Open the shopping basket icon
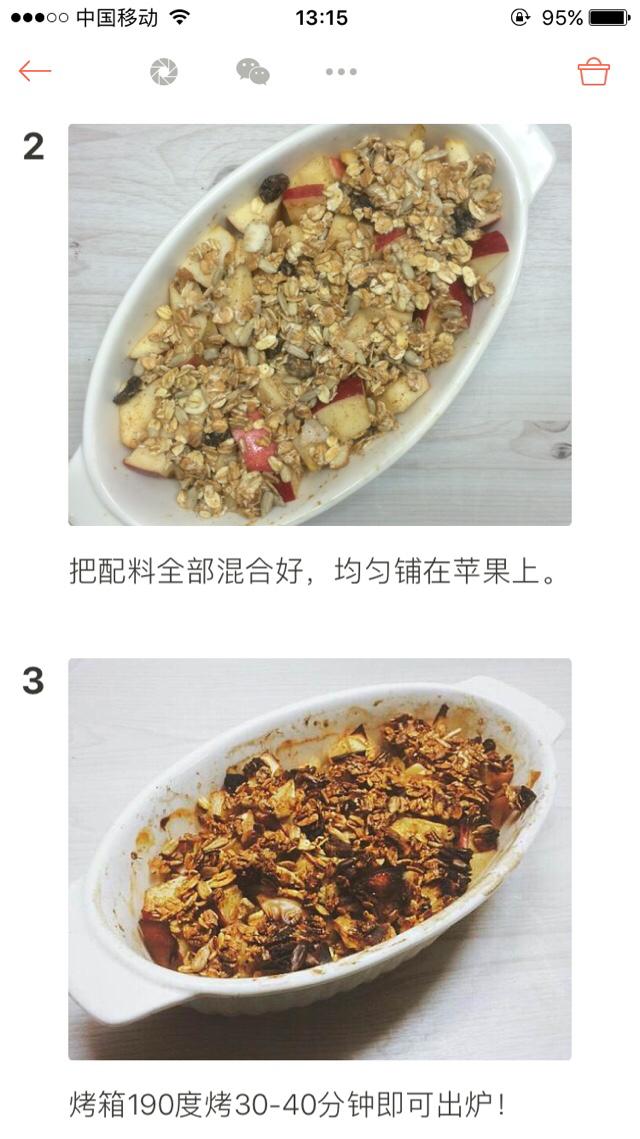 [593, 71]
